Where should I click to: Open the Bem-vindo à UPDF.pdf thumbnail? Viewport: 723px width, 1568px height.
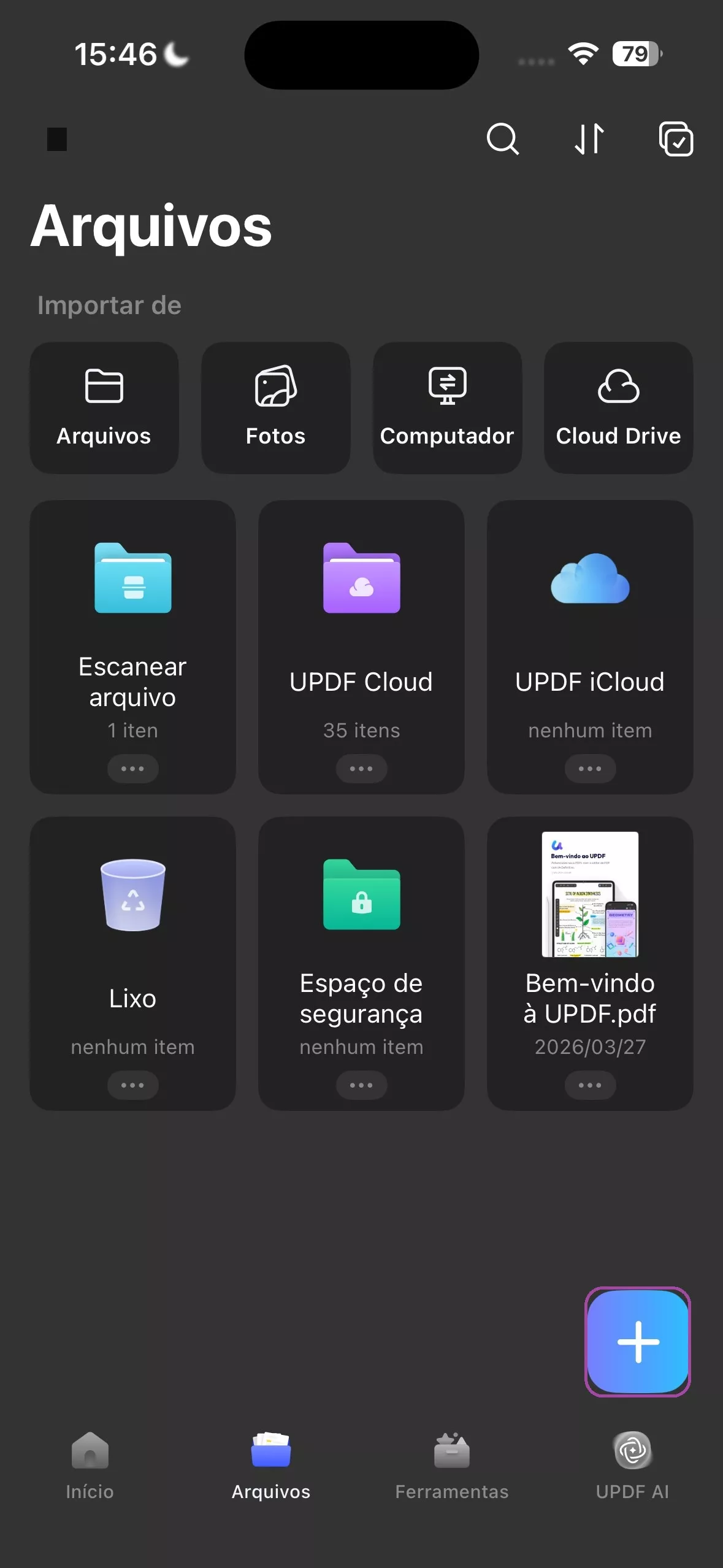point(589,896)
